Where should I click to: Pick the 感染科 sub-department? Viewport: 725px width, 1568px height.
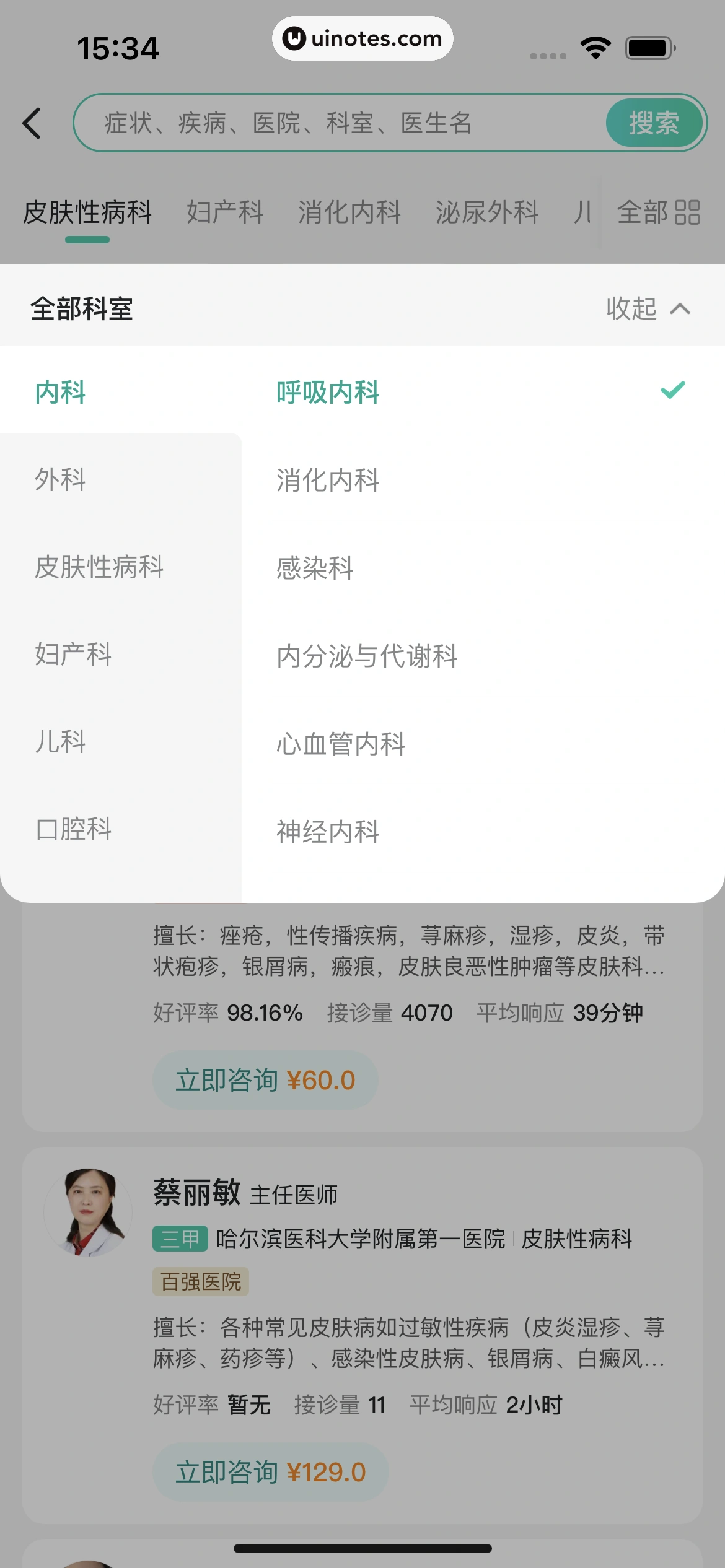[315, 568]
